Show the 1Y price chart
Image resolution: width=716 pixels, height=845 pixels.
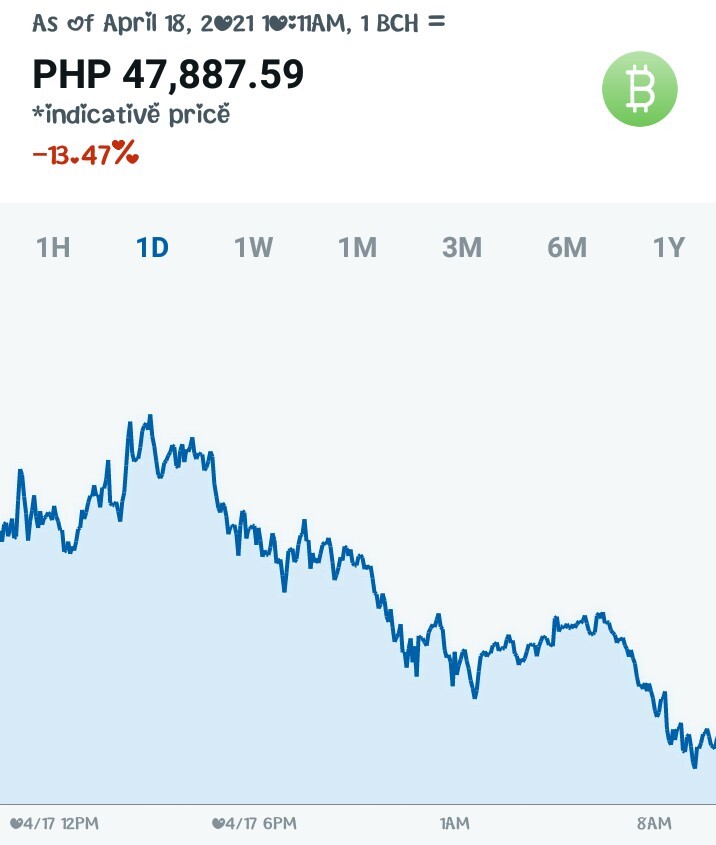(669, 247)
